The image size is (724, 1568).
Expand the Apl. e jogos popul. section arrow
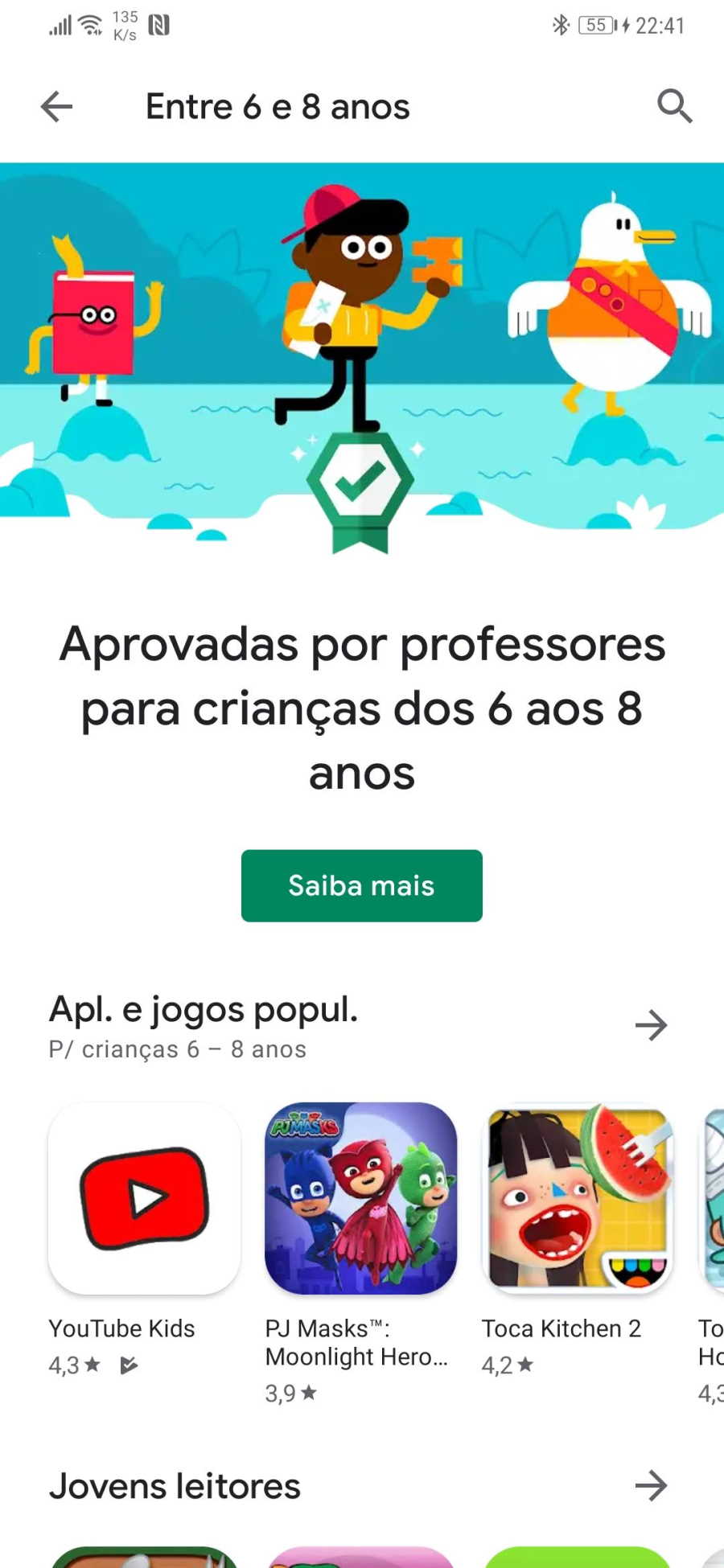652,1025
